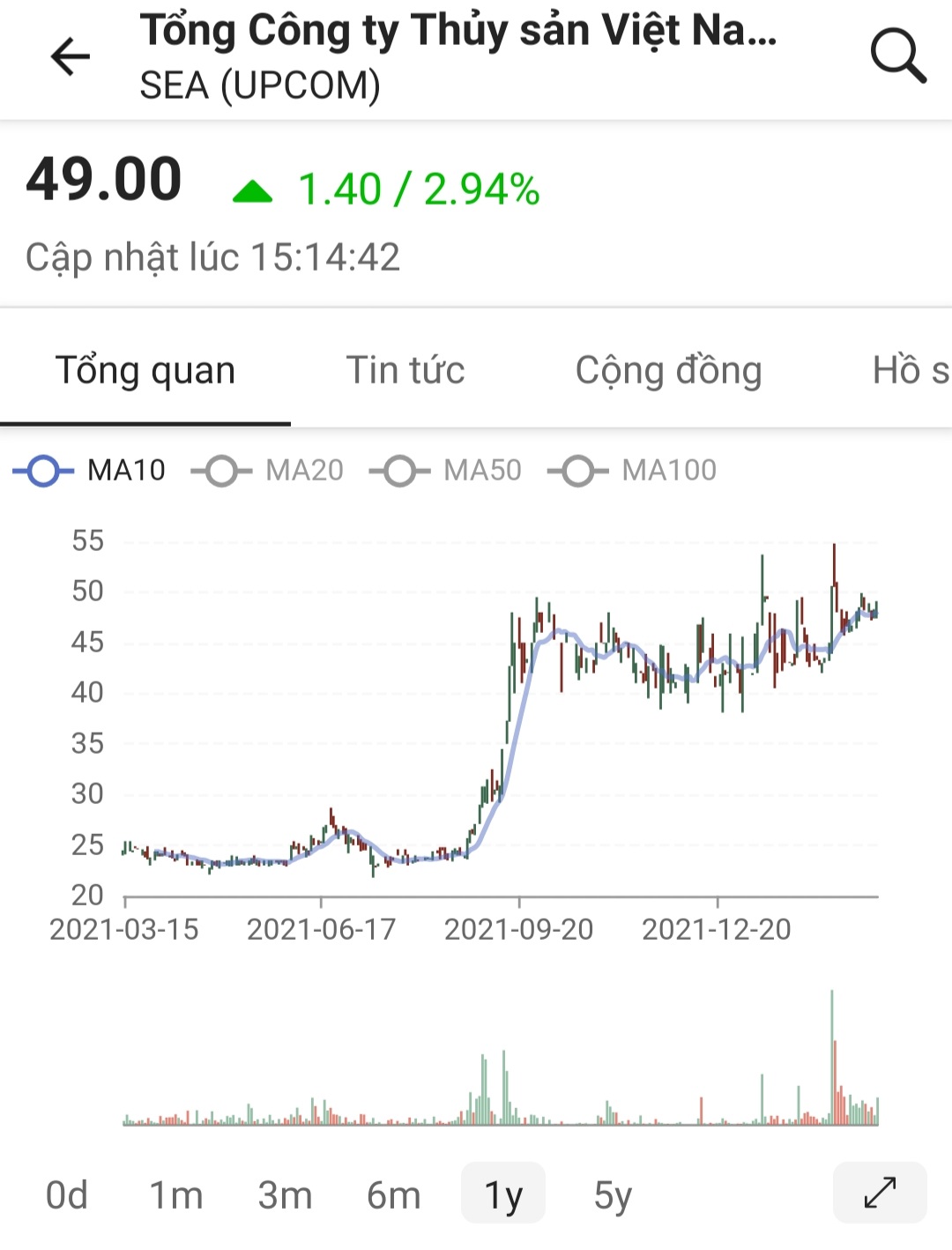Switch to the partially visible Hồ sơ tab
952x1250 pixels.
click(911, 370)
